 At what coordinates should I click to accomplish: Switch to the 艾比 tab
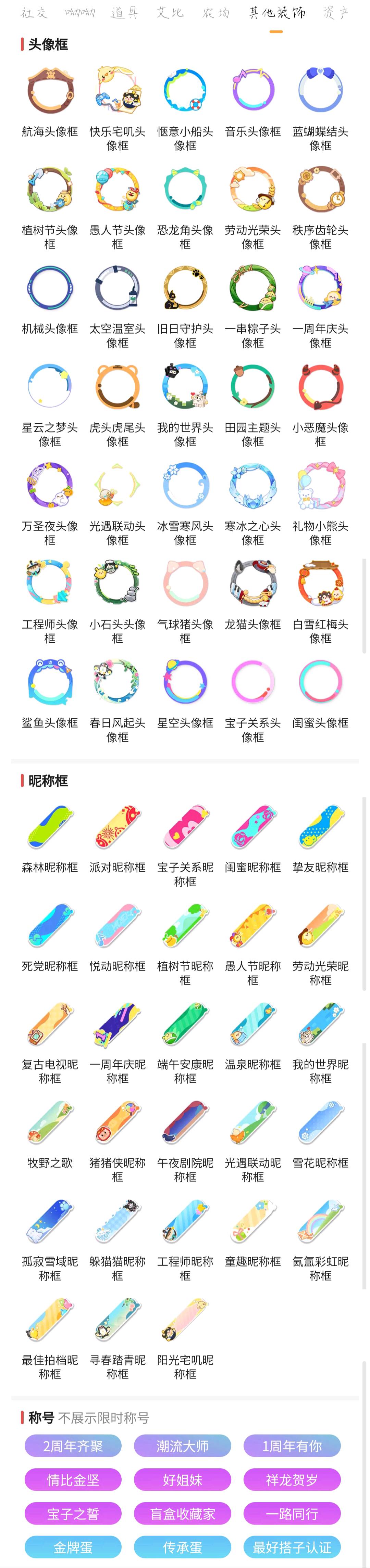[x=170, y=13]
